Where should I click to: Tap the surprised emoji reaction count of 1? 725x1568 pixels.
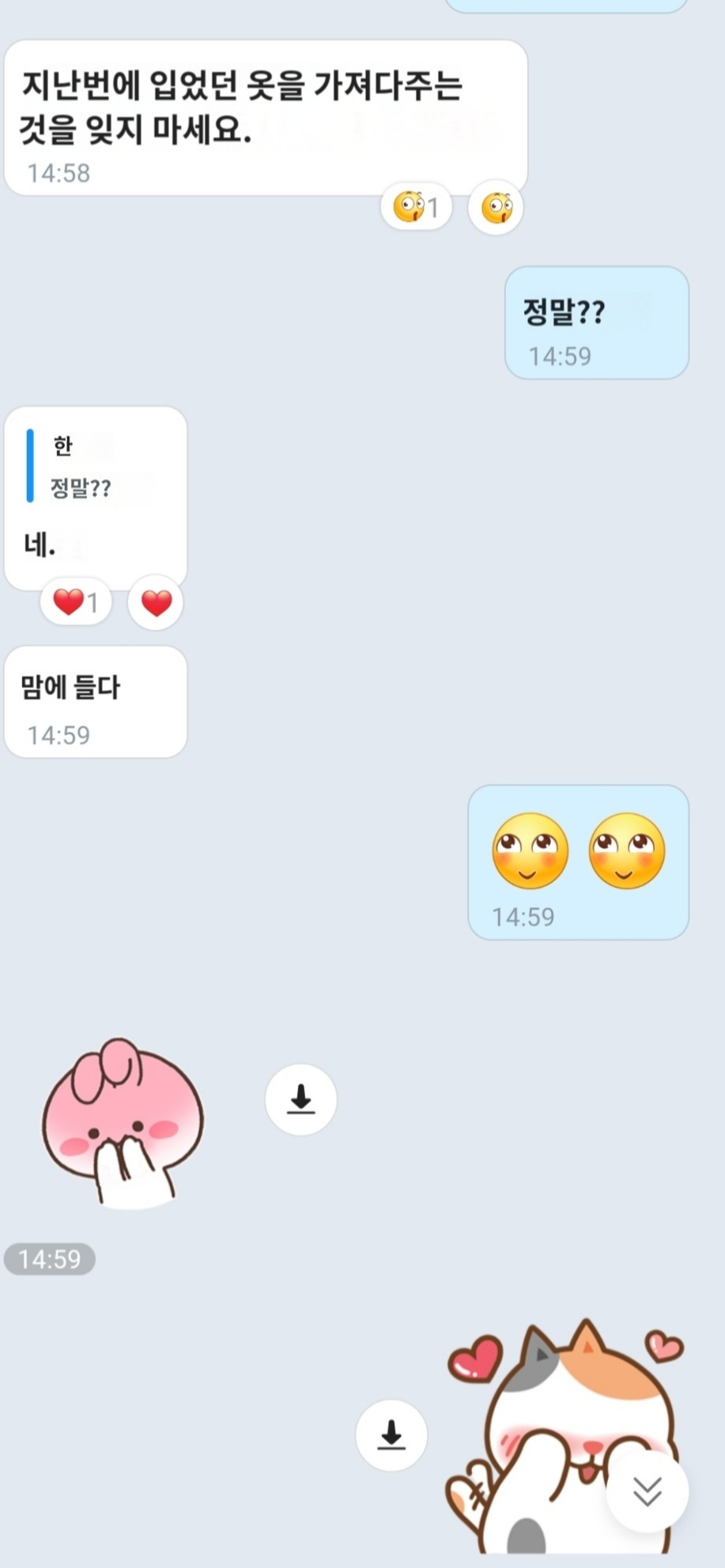pyautogui.click(x=416, y=207)
